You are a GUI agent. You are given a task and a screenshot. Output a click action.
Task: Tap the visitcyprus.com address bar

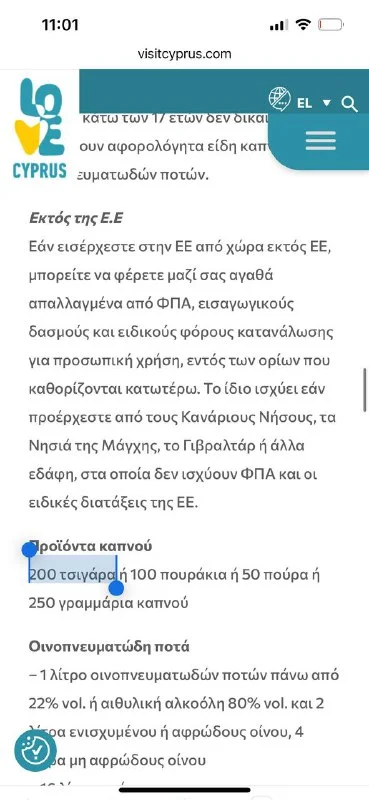184,54
